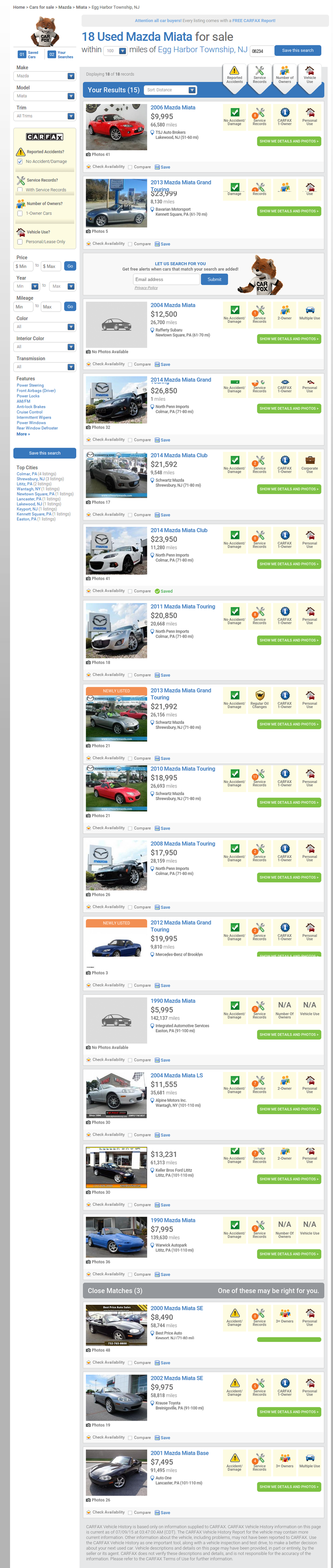Check the With Service Records filter
The height and width of the screenshot is (1568, 333).
click(20, 190)
